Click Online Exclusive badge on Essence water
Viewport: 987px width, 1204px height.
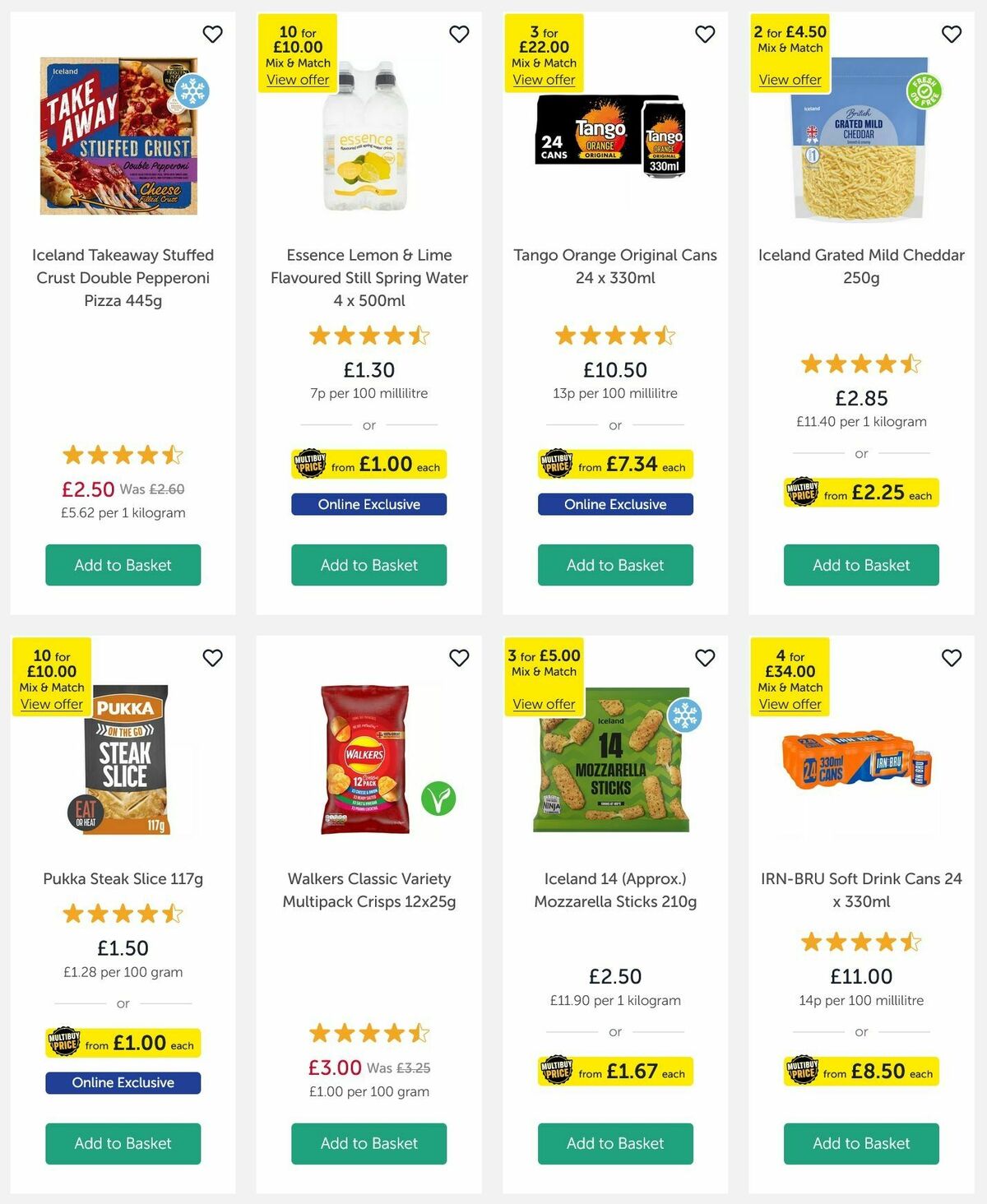(x=368, y=504)
